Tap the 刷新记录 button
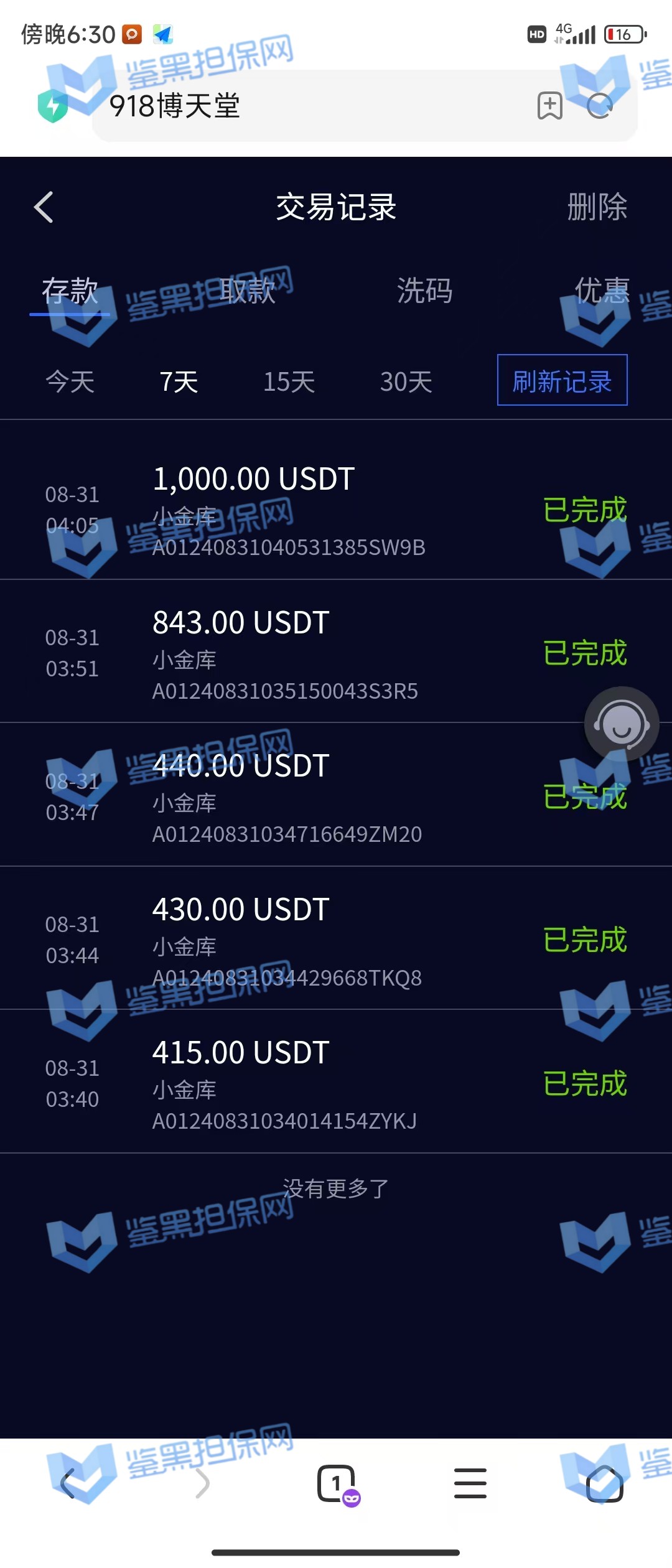The width and height of the screenshot is (672, 1568). click(562, 380)
